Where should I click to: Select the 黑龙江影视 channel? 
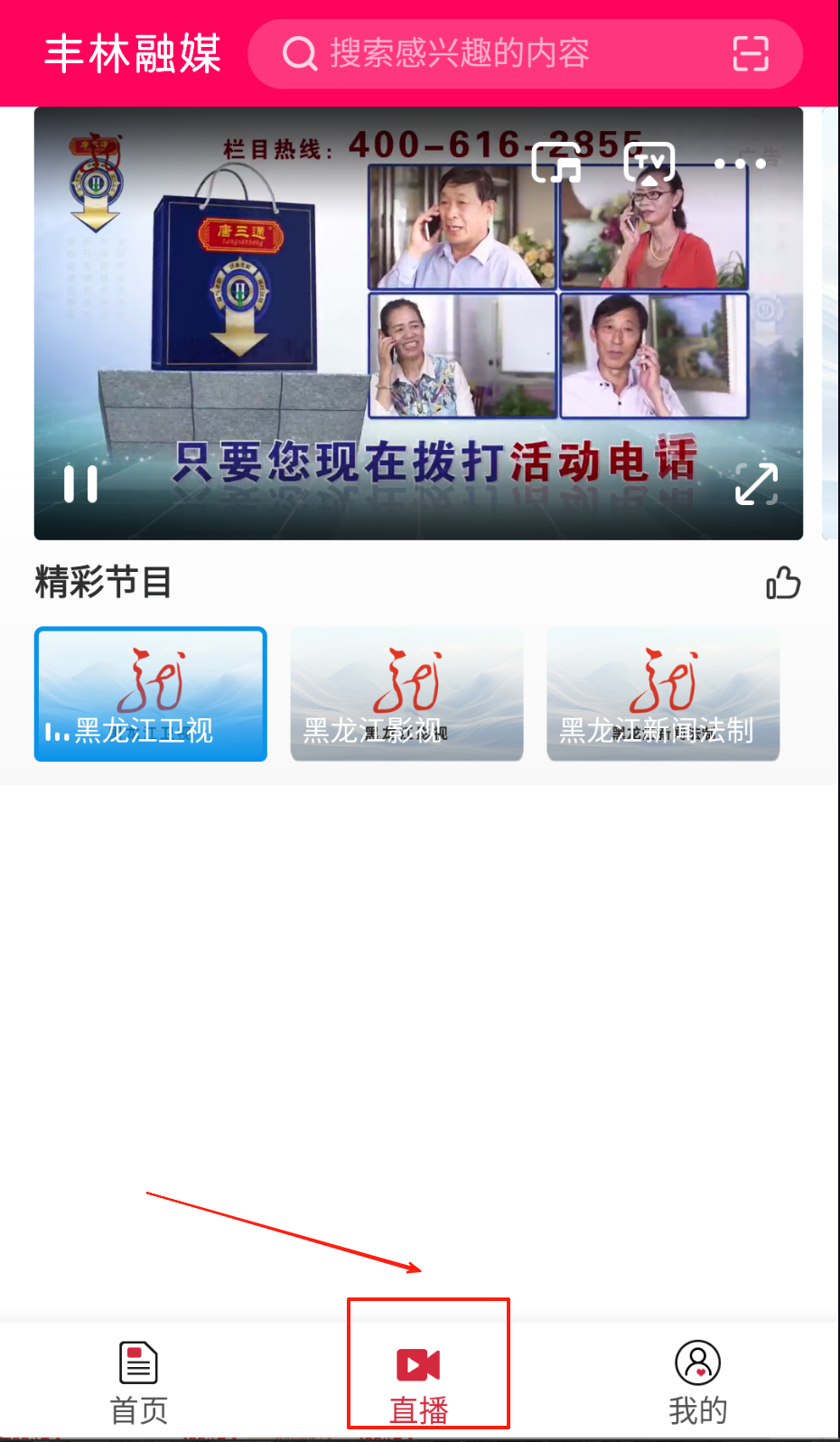(406, 694)
